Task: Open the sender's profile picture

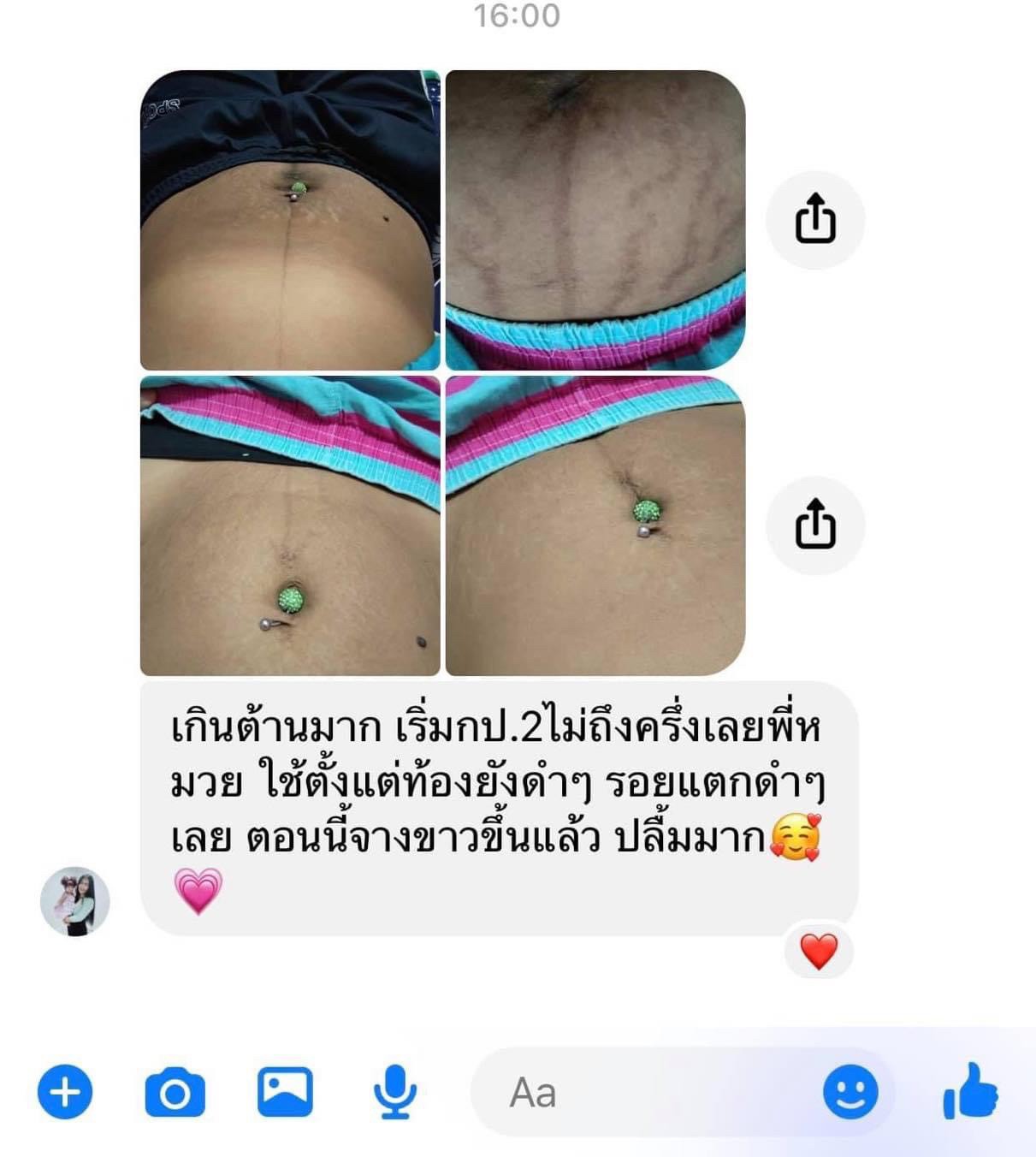Action: (75, 901)
